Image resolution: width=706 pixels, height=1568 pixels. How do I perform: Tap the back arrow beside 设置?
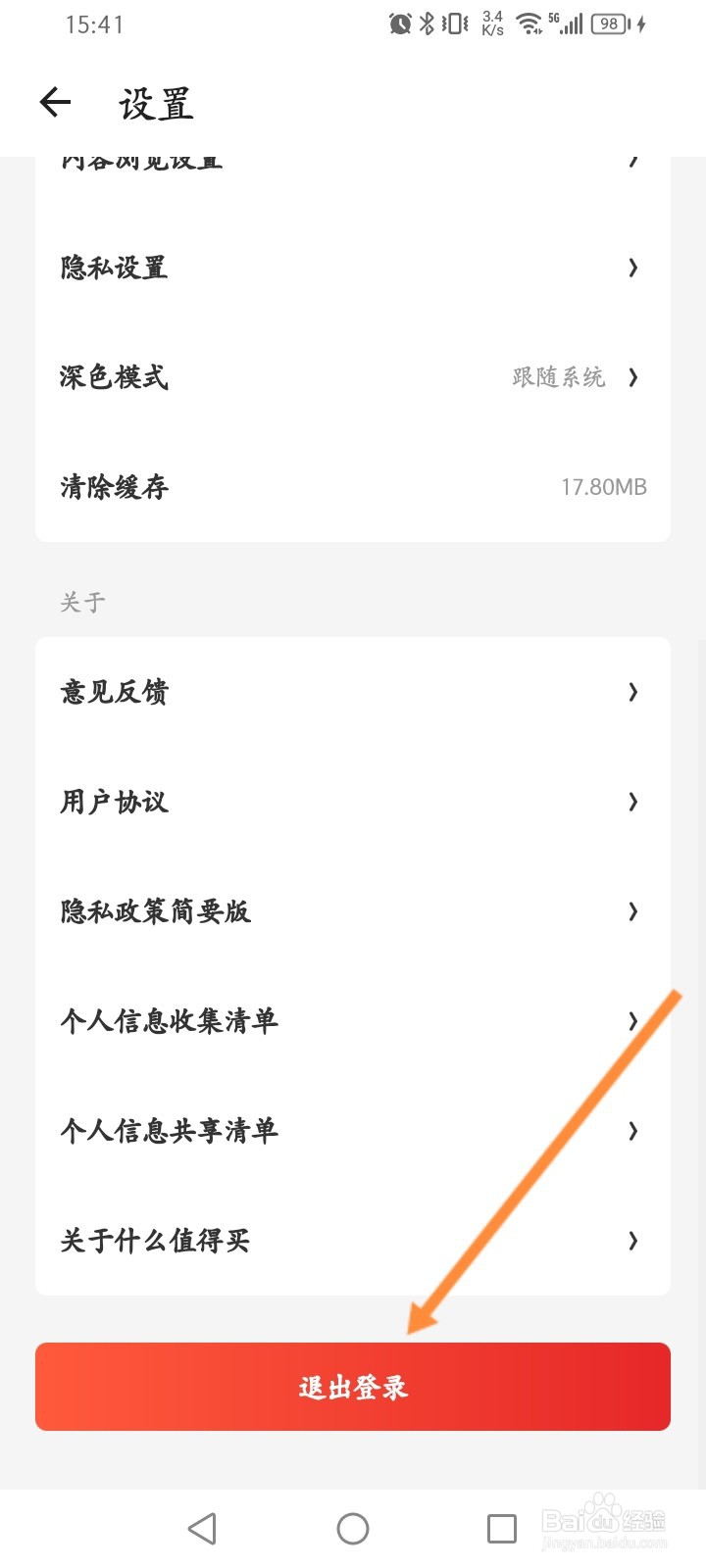click(56, 102)
